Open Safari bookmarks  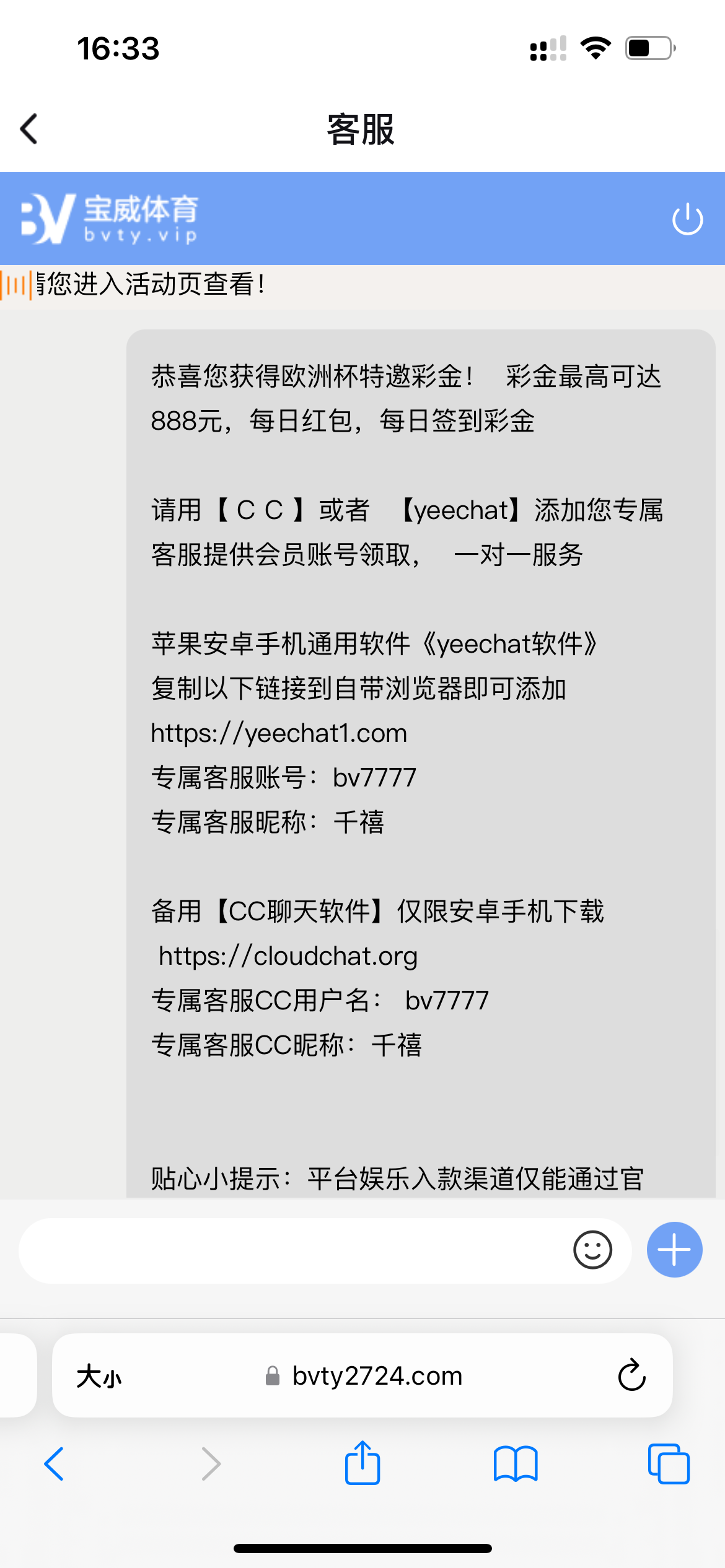click(x=516, y=1464)
